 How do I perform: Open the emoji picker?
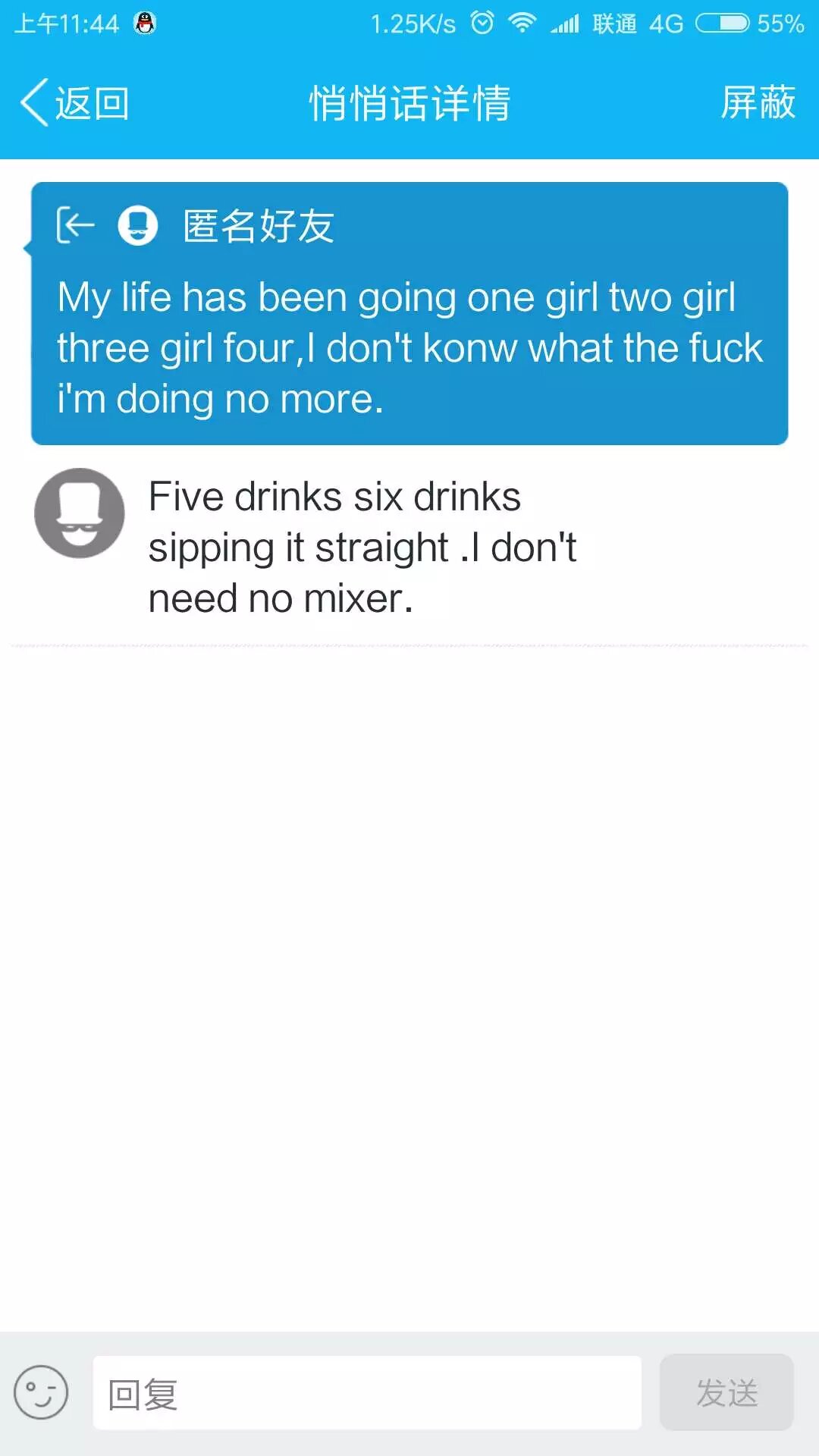click(x=41, y=1392)
